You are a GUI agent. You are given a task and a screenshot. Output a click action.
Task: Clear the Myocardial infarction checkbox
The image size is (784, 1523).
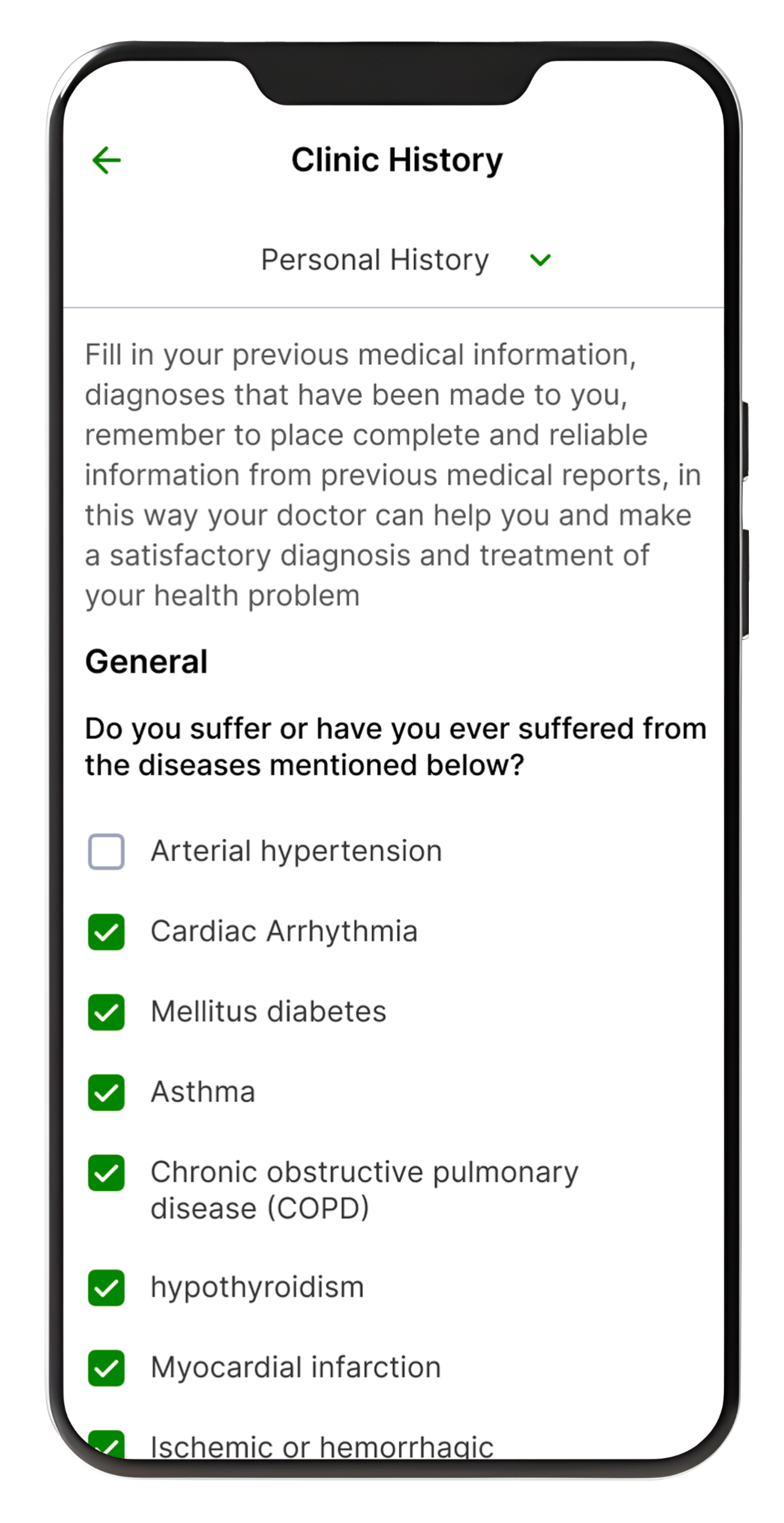106,1368
